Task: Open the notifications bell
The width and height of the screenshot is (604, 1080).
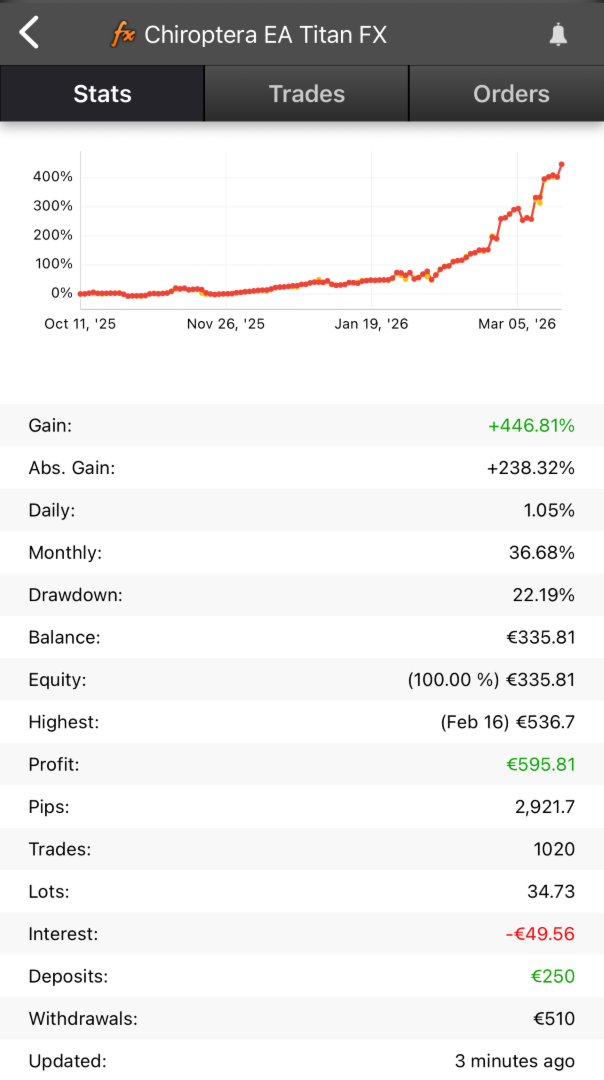Action: click(558, 35)
